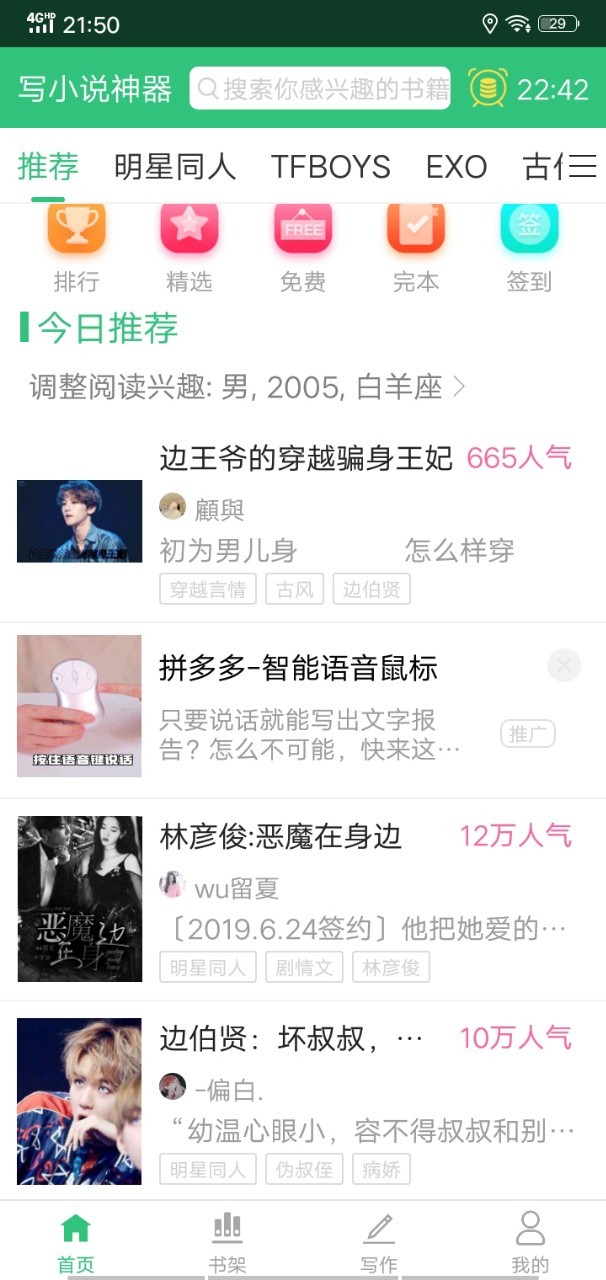Tap the alarm clock timer icon
The width and height of the screenshot is (606, 1280).
[487, 88]
